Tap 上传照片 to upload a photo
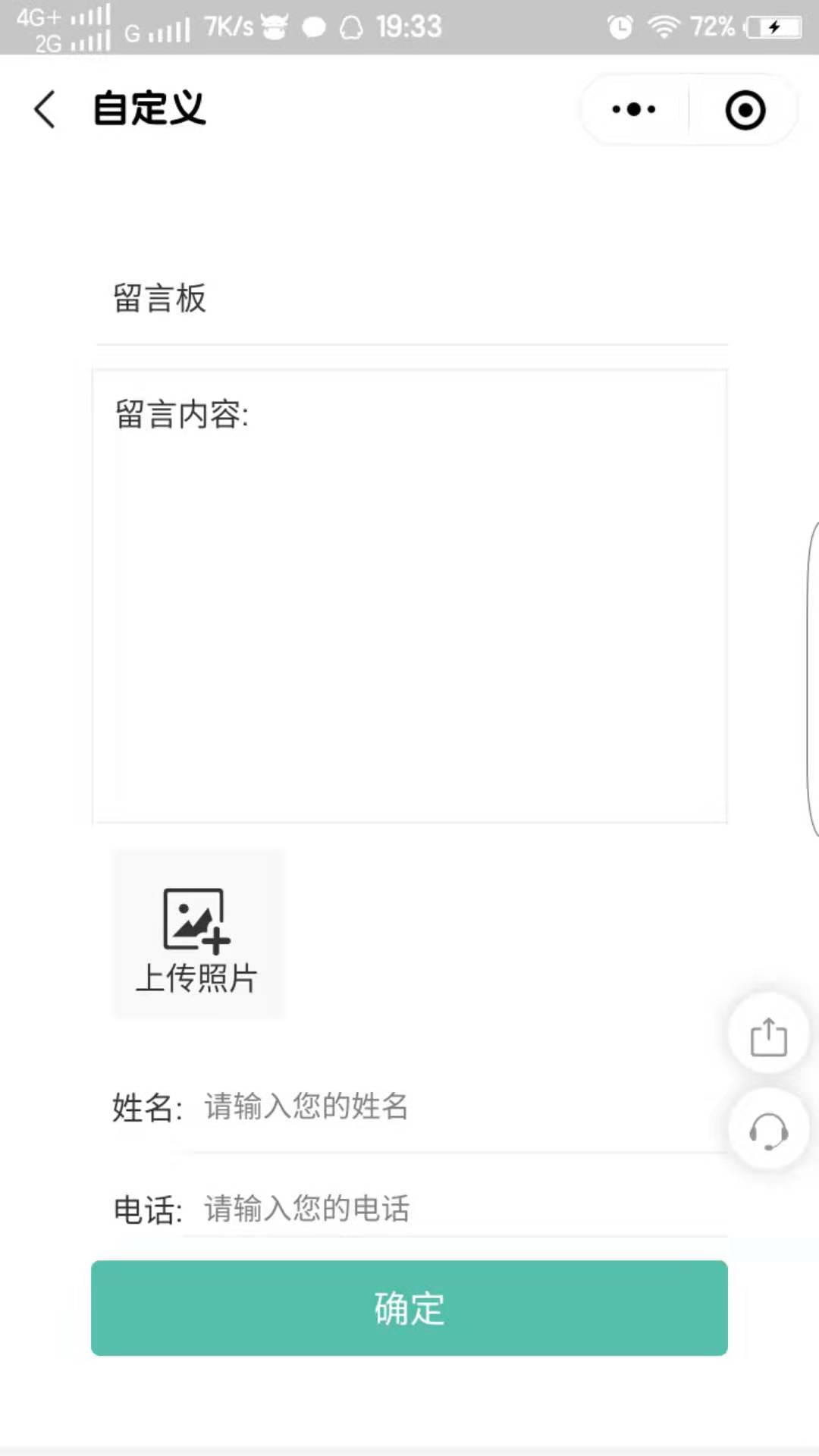 [199, 934]
